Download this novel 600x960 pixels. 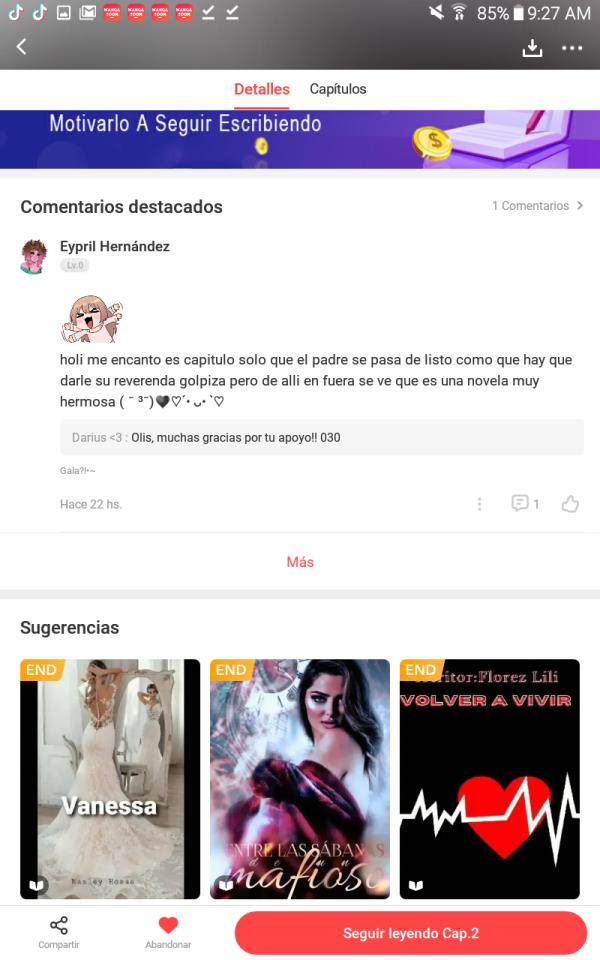pos(532,48)
